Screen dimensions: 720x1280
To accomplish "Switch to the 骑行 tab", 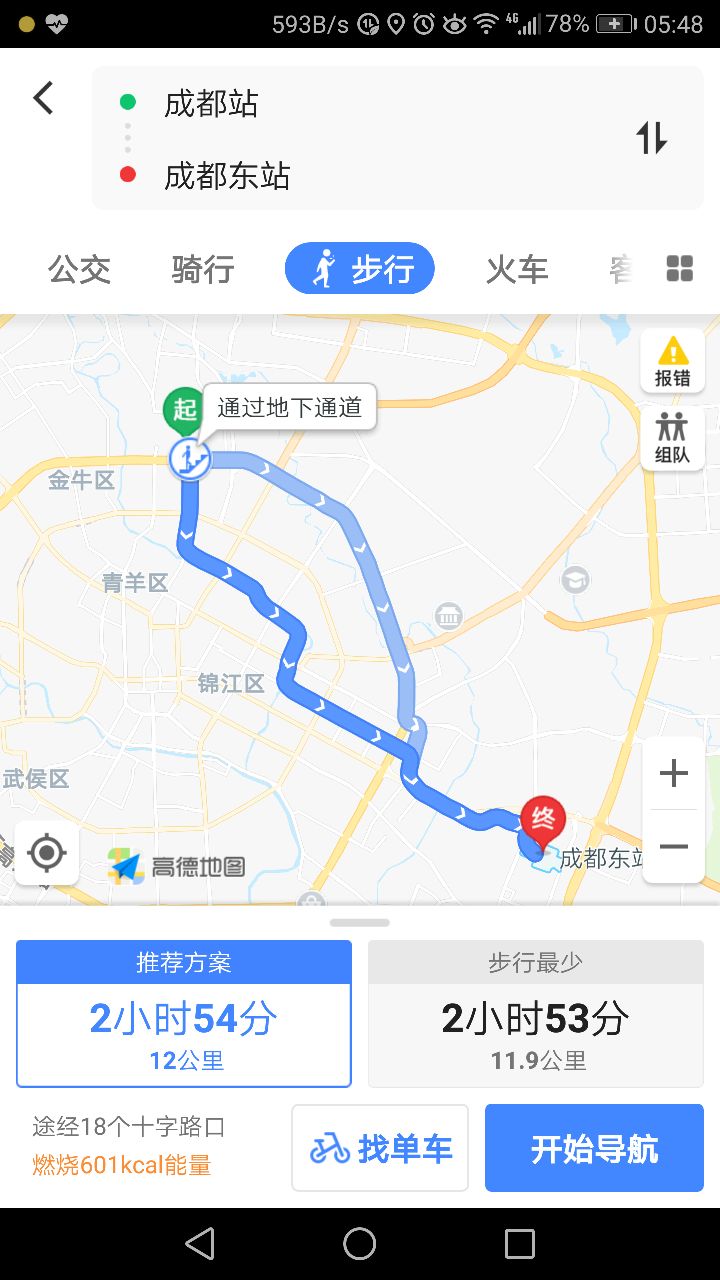I will pyautogui.click(x=203, y=269).
